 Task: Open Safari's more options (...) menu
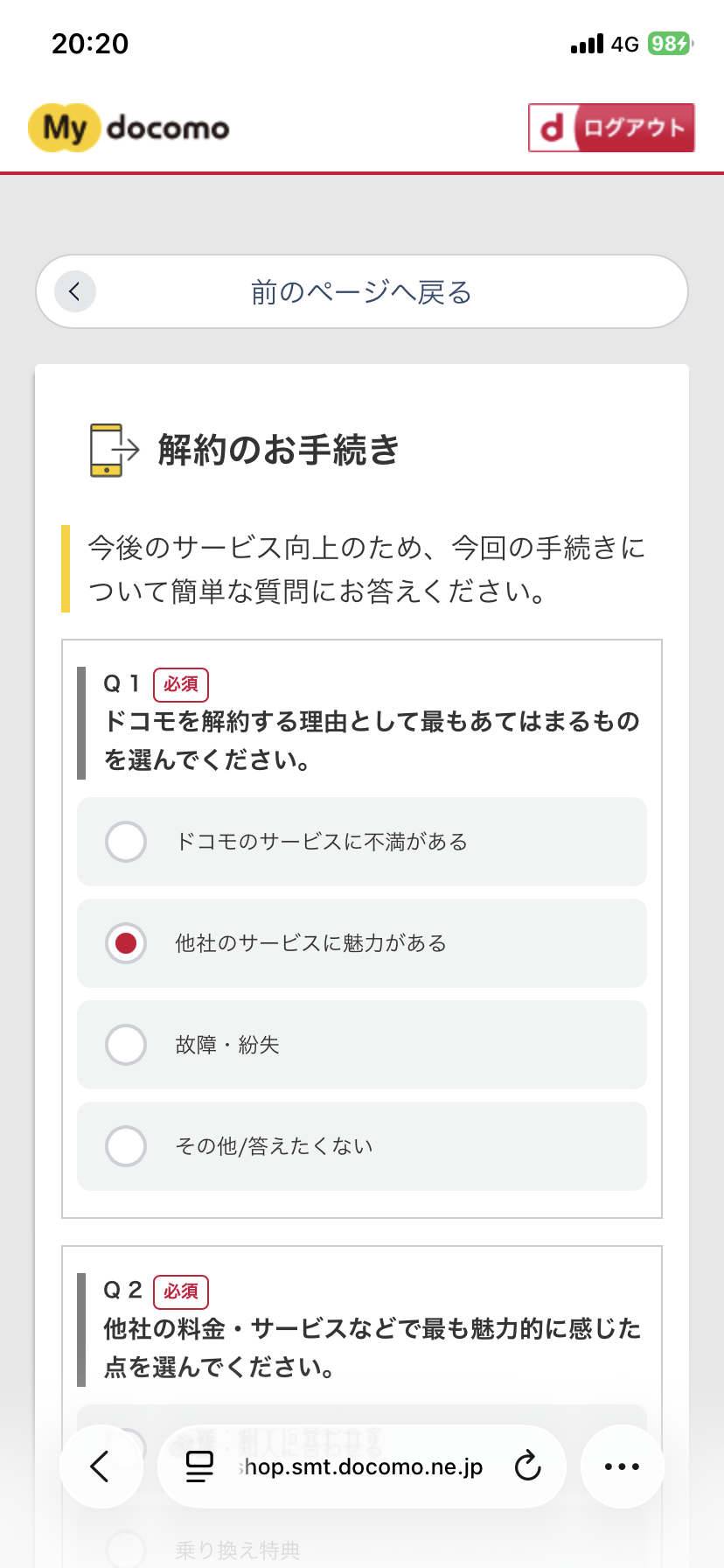tap(622, 1466)
